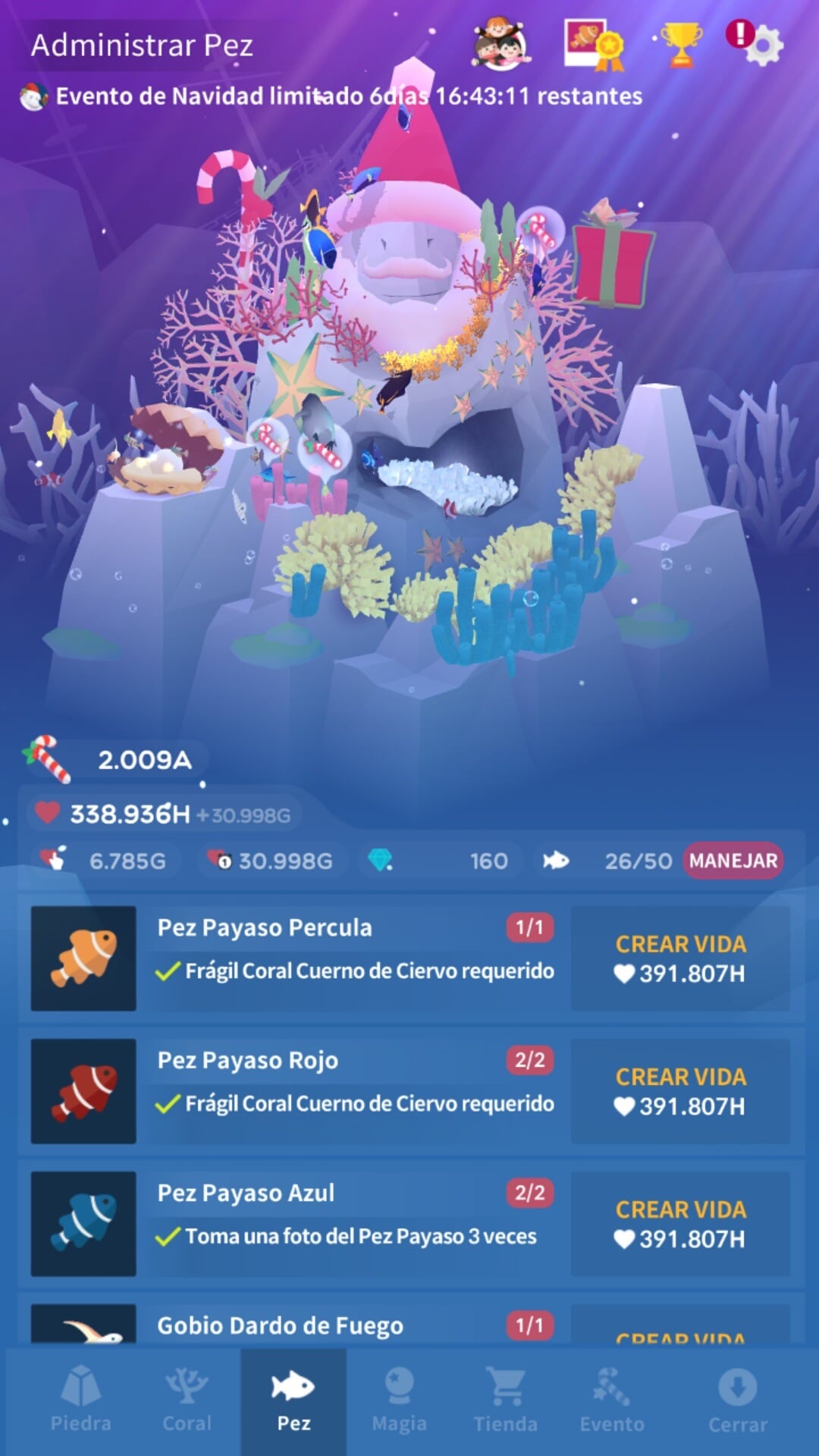Image resolution: width=819 pixels, height=1456 pixels.
Task: Open the Tienda tab
Action: coord(505,1400)
